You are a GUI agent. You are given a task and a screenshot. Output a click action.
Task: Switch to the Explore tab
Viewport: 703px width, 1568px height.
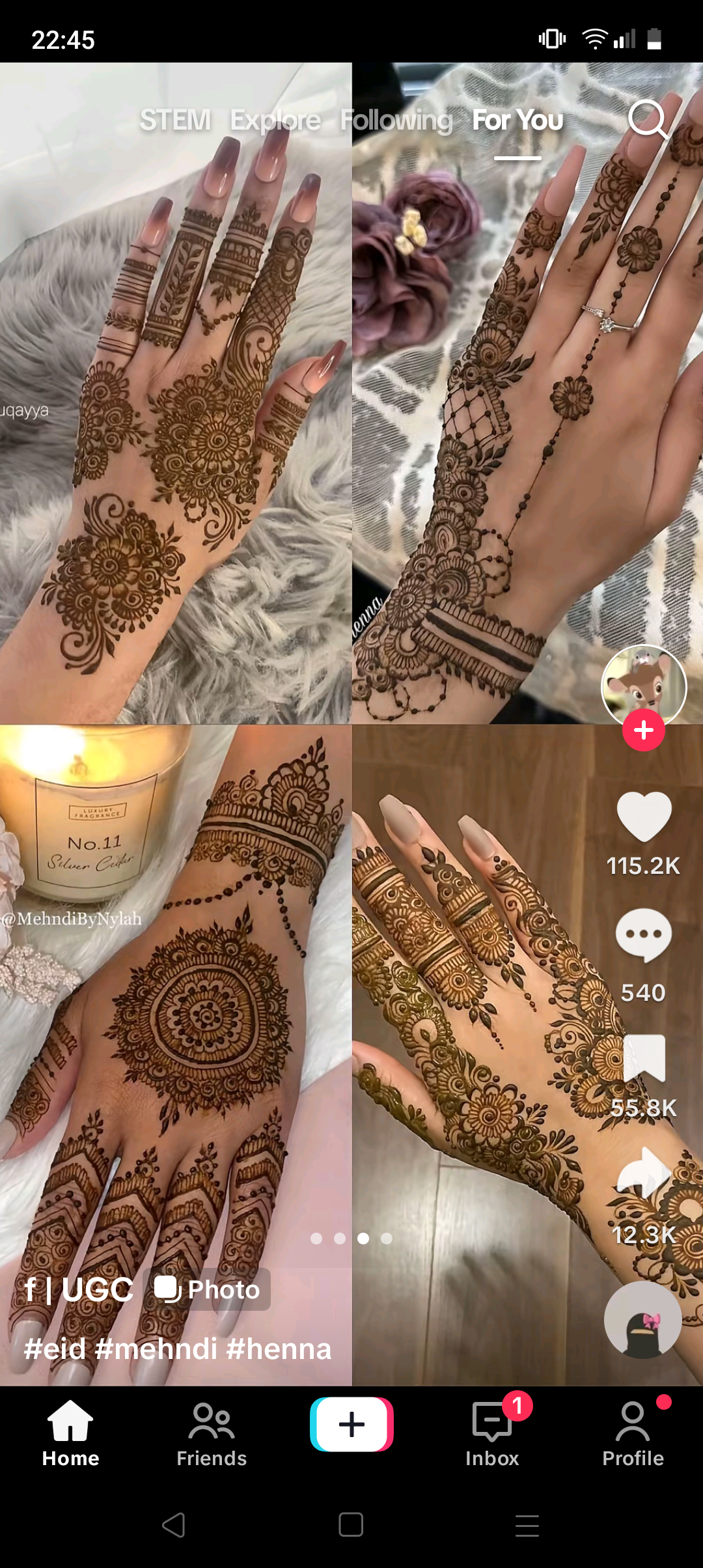coord(275,120)
